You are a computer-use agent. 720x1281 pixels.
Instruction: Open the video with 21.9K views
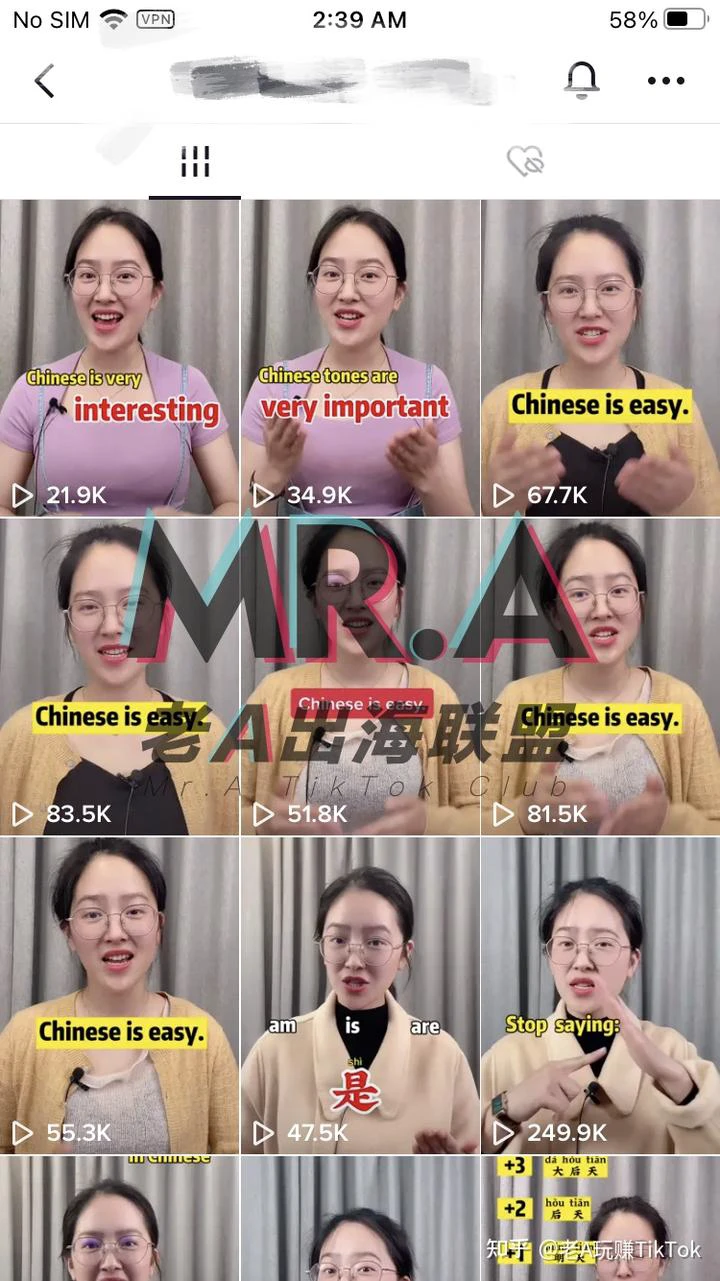point(119,357)
